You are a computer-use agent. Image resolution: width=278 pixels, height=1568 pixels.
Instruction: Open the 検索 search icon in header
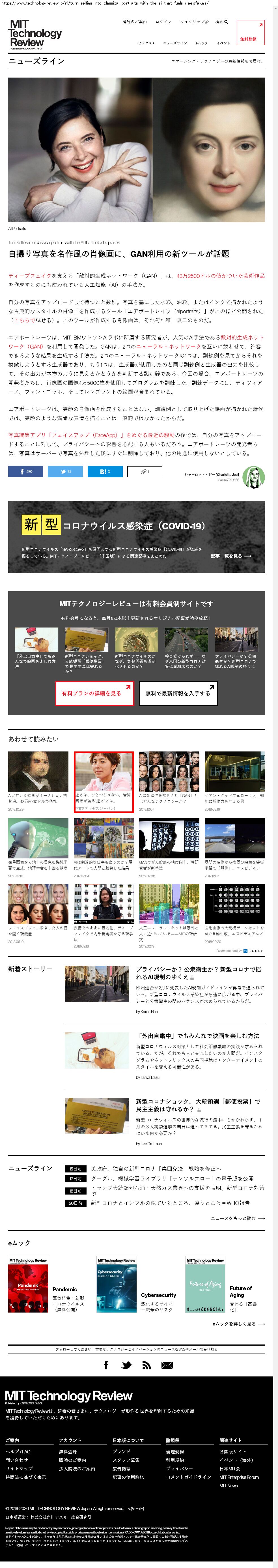(221, 22)
